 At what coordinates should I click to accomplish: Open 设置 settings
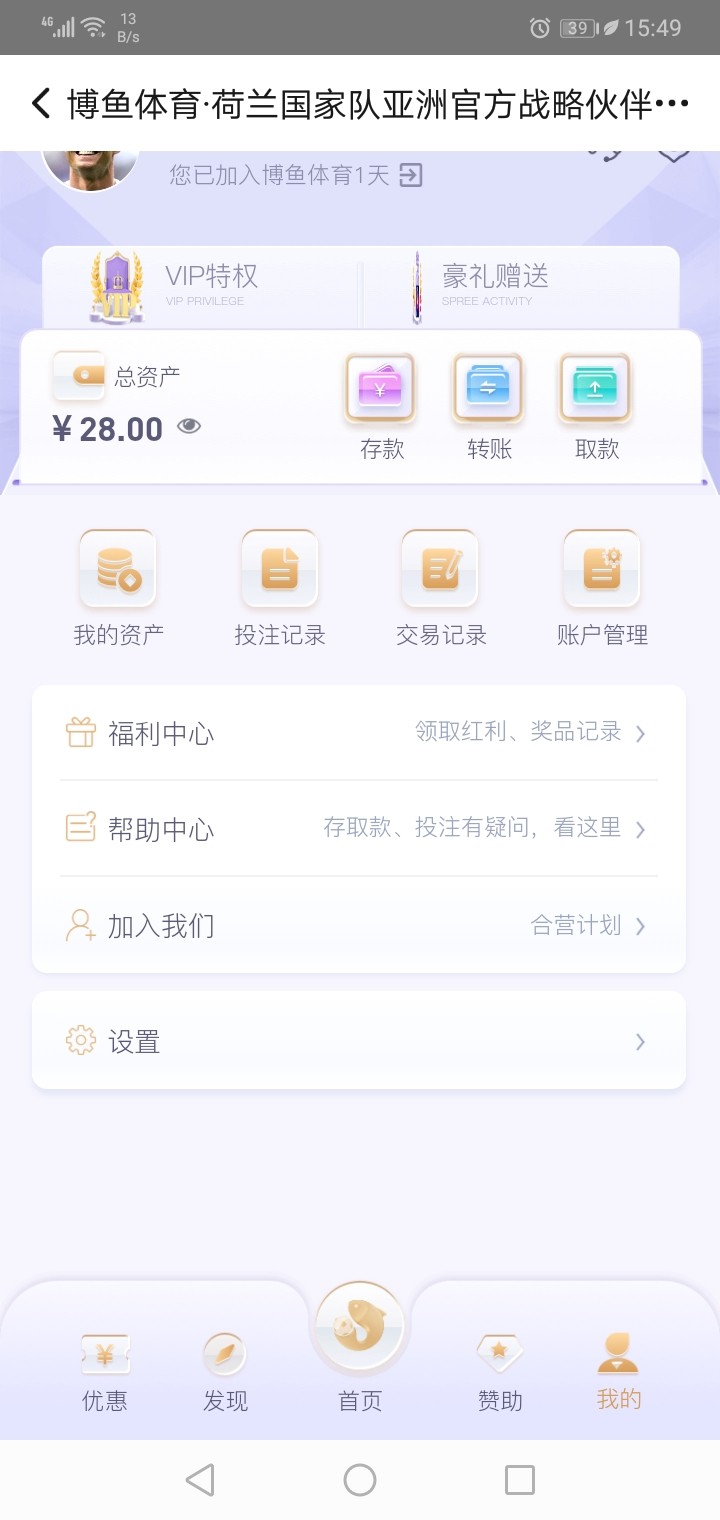click(359, 1042)
